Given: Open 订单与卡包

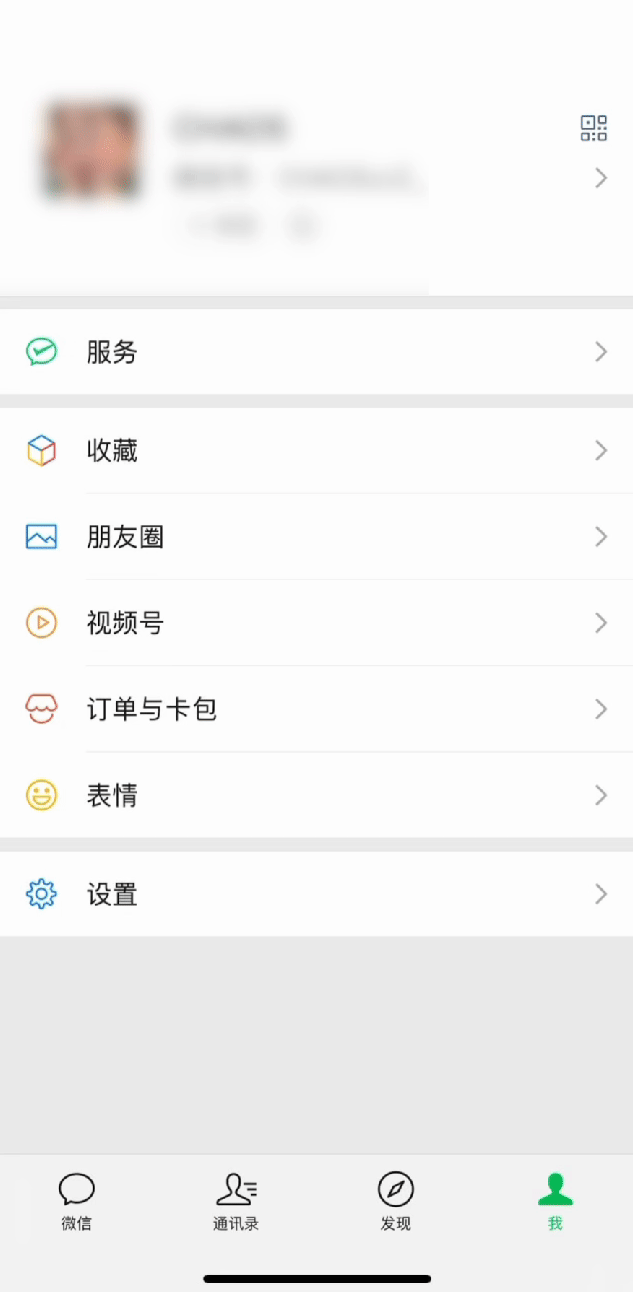Looking at the screenshot, I should point(316,709).
